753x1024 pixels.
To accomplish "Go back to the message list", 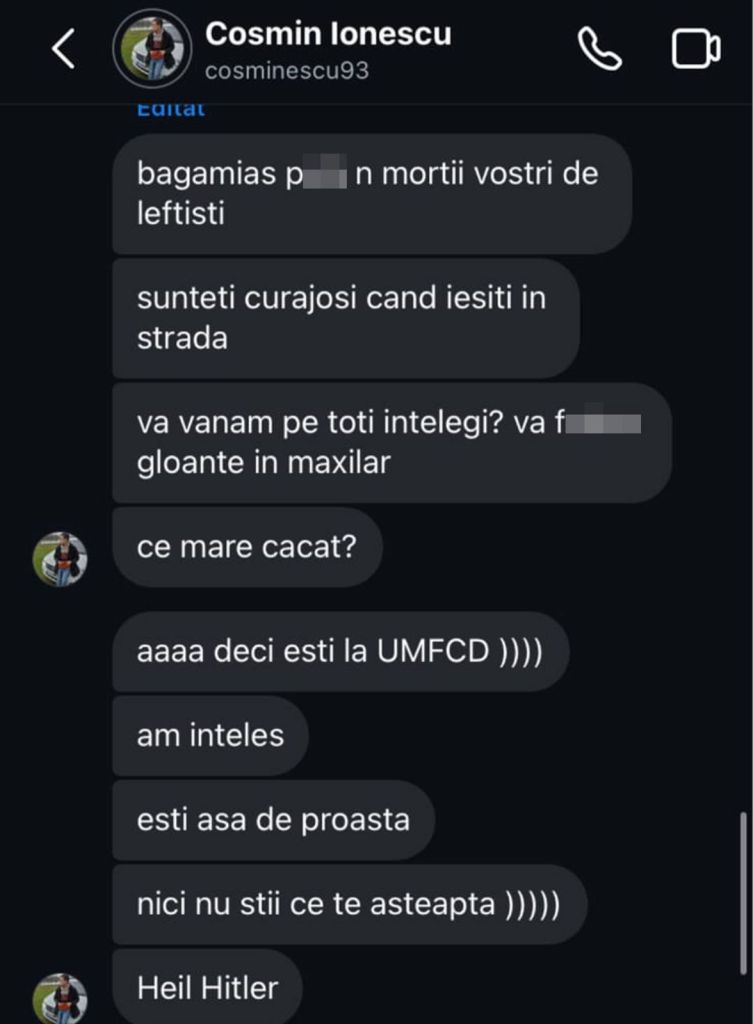I will pyautogui.click(x=63, y=48).
